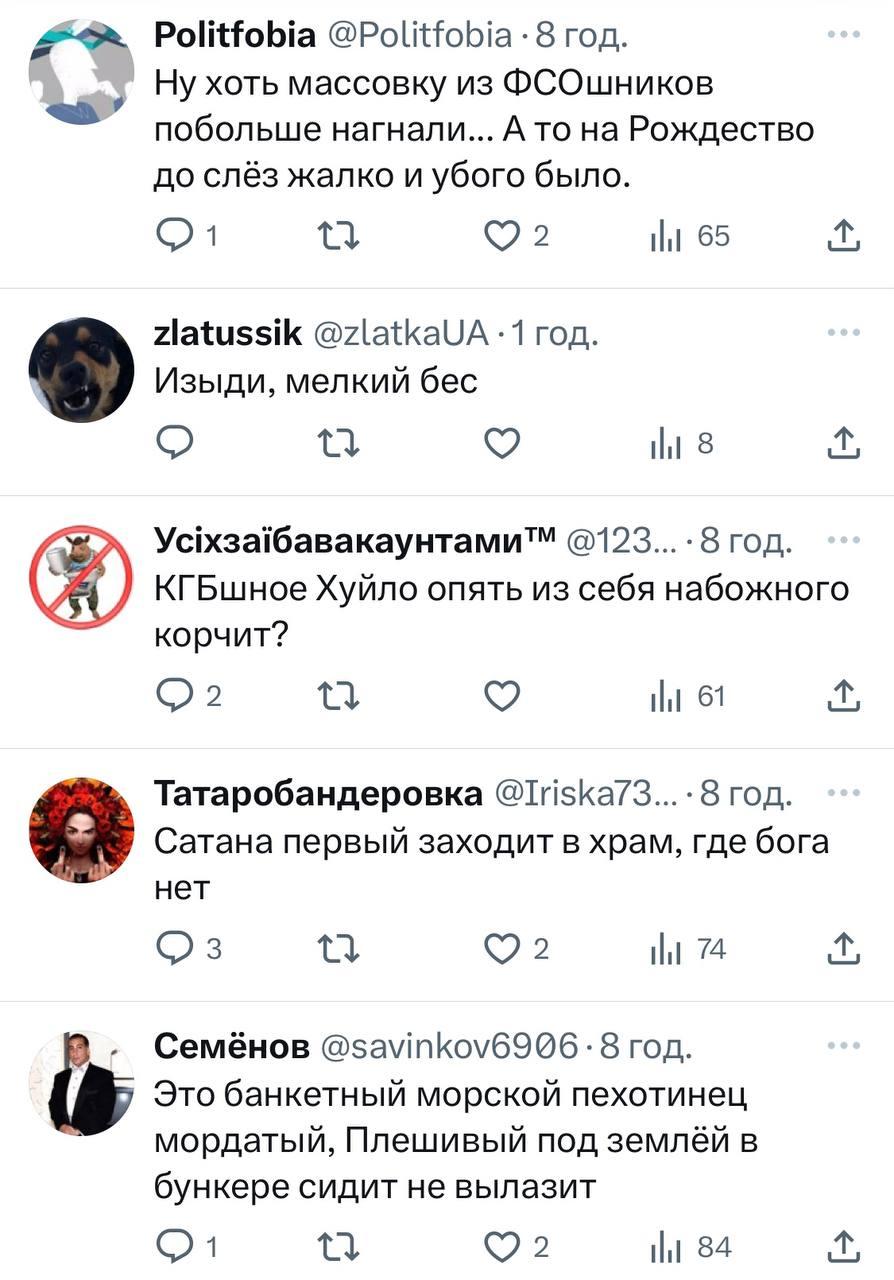This screenshot has width=894, height=1280.
Task: Open zlatussik's profile avatar
Action: (x=81, y=370)
